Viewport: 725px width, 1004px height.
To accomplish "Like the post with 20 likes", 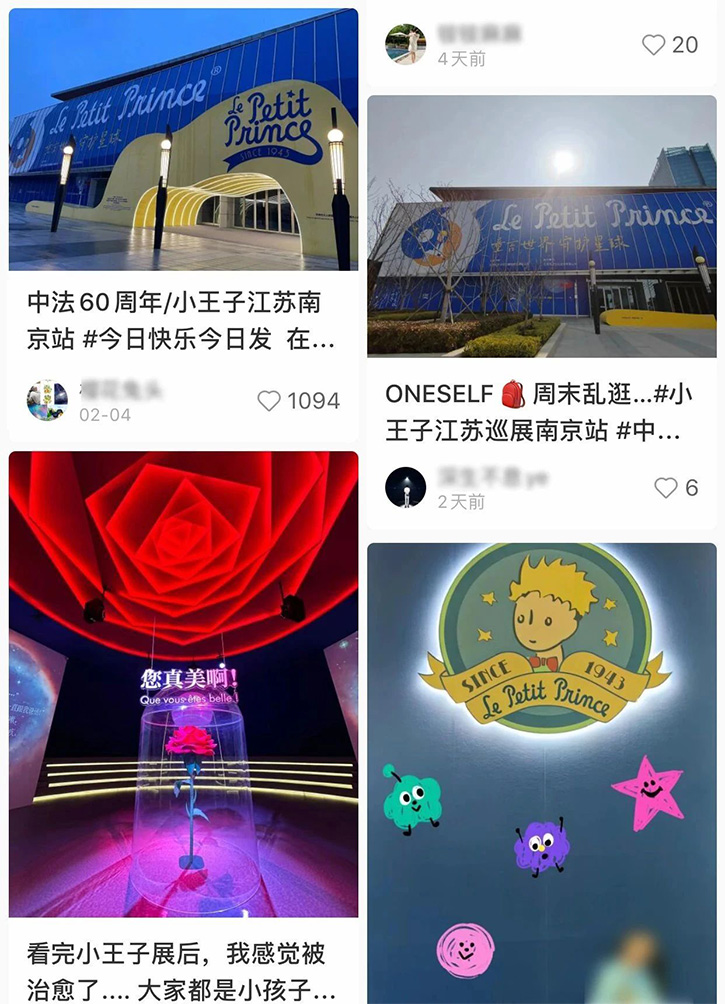I will tap(653, 45).
